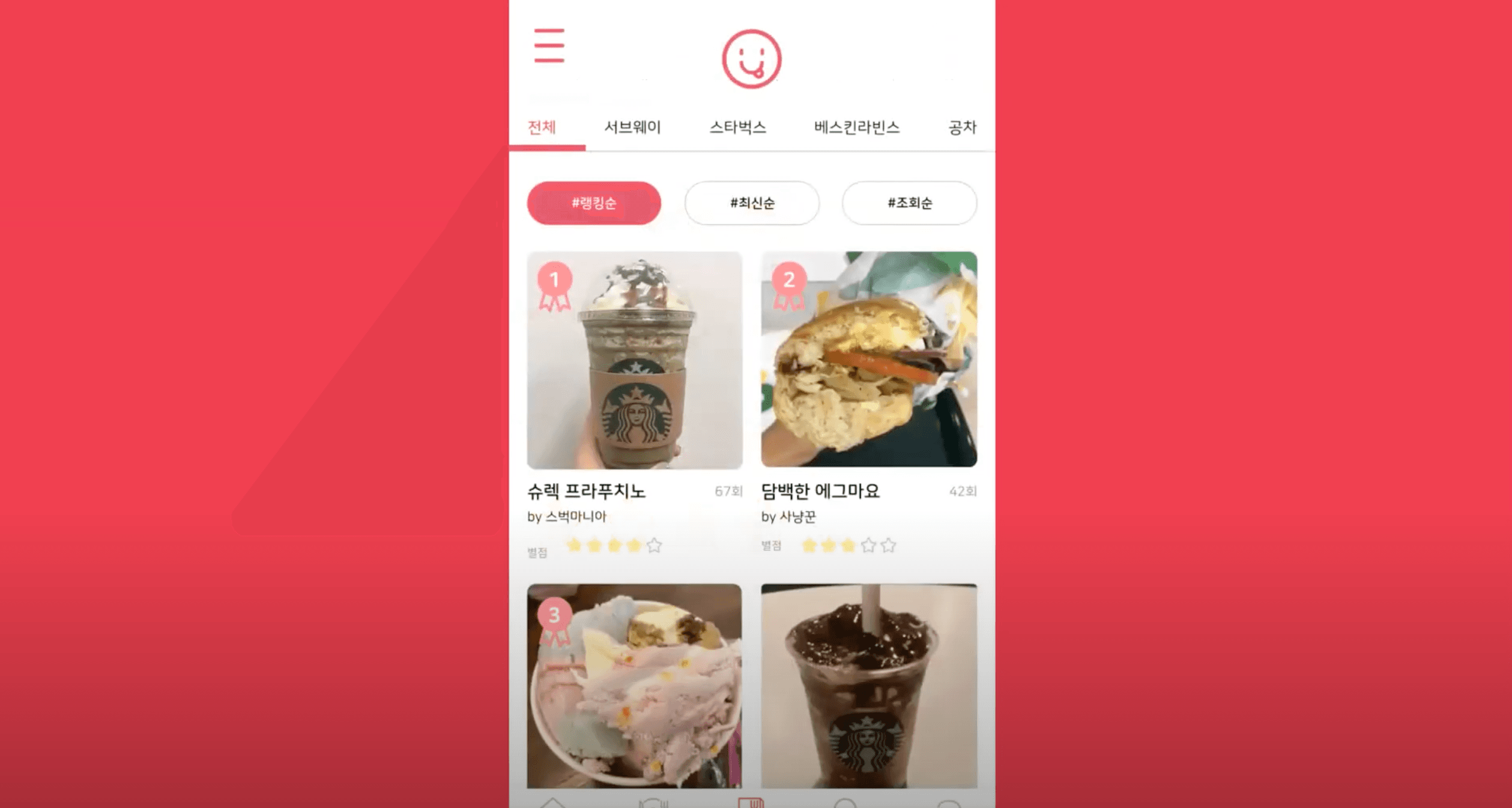This screenshot has width=1512, height=808.
Task: Switch to the 공차 tab
Action: tap(962, 127)
